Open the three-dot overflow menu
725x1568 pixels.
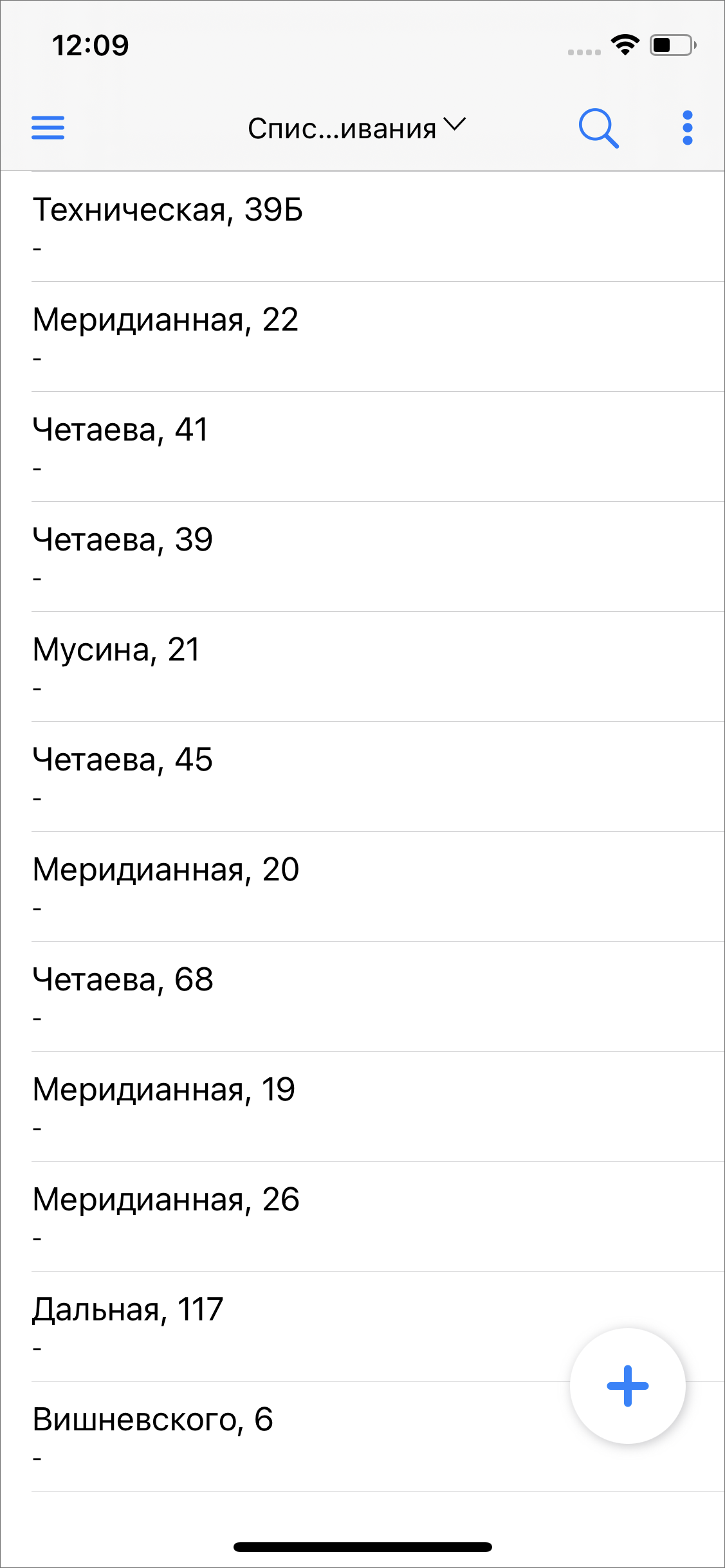pyautogui.click(x=687, y=128)
